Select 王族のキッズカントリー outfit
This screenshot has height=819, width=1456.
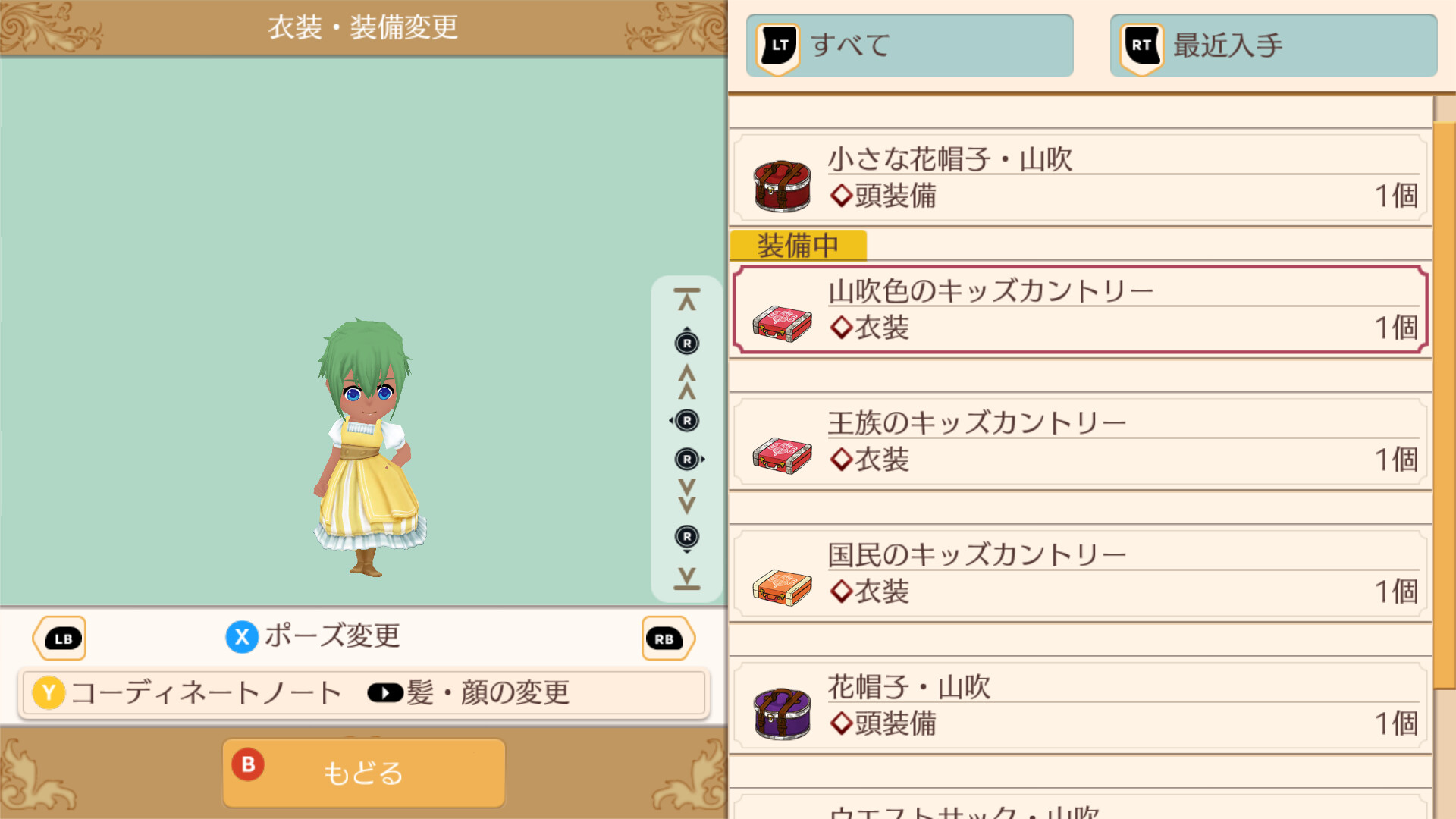pos(1081,442)
